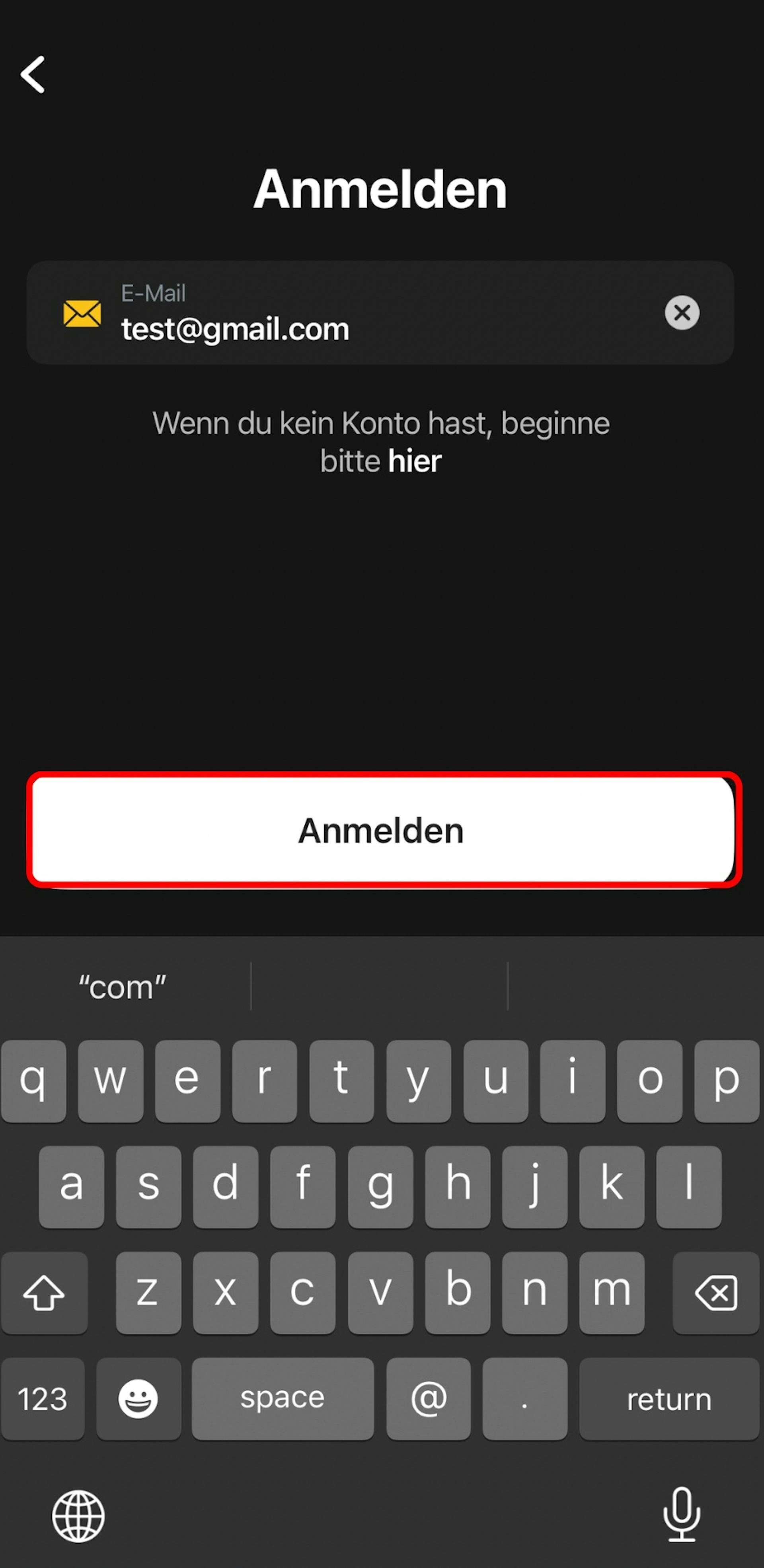Go back using the top arrow

pos(33,74)
